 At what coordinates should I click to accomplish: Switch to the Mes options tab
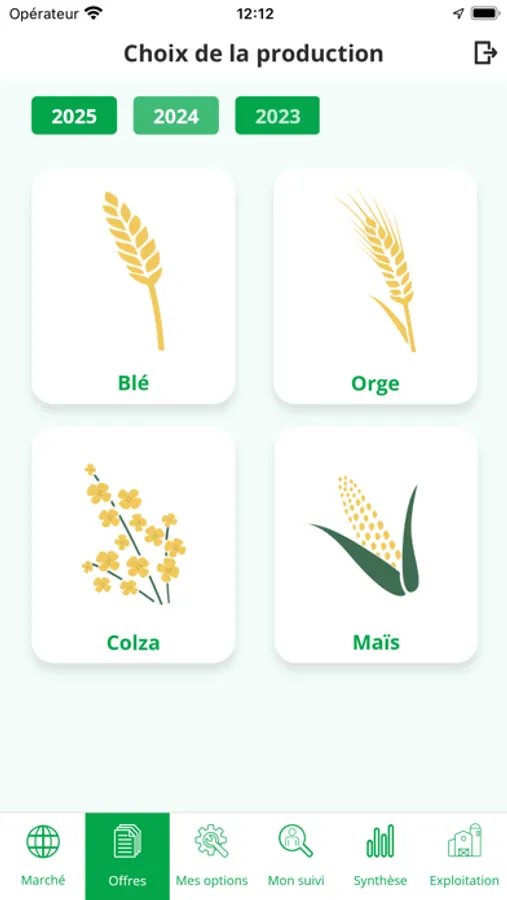click(x=212, y=856)
